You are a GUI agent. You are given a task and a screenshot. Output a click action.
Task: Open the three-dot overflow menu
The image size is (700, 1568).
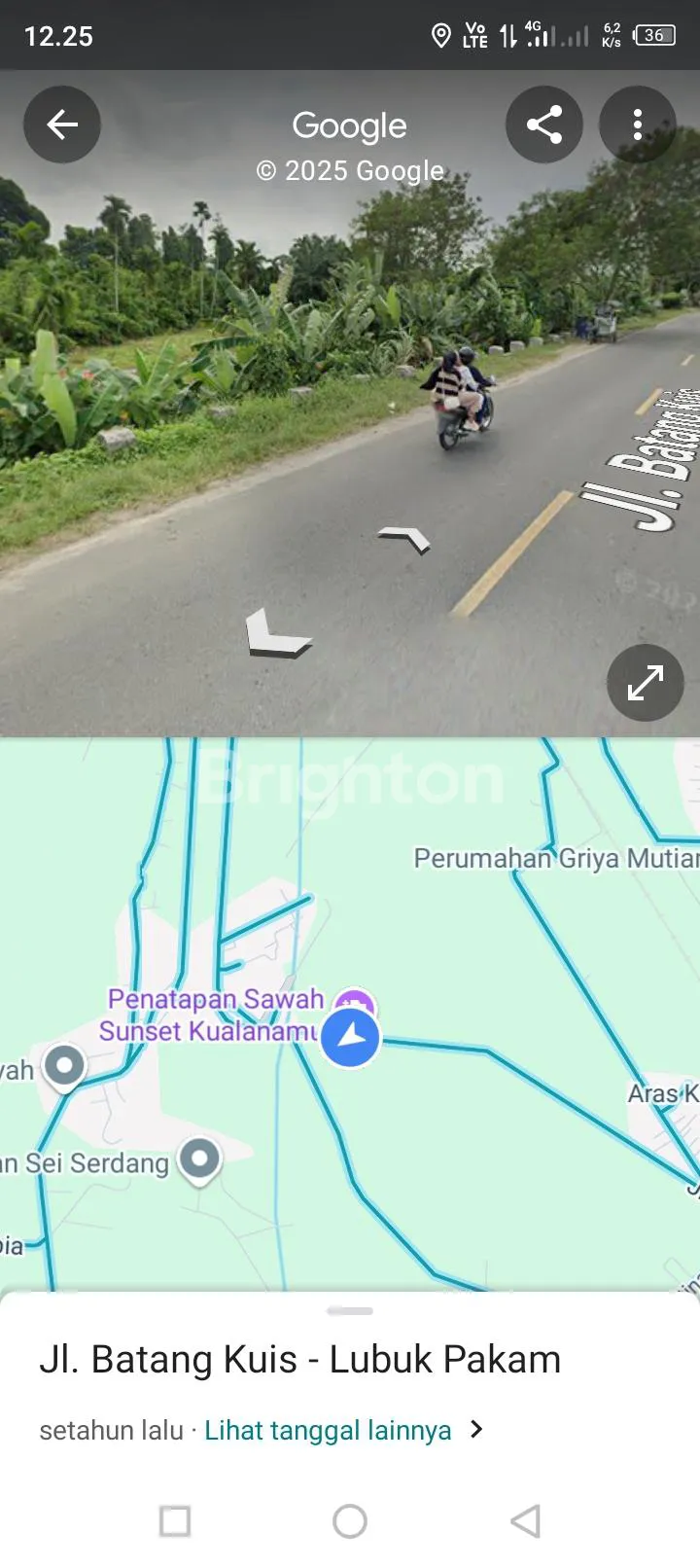pyautogui.click(x=638, y=125)
